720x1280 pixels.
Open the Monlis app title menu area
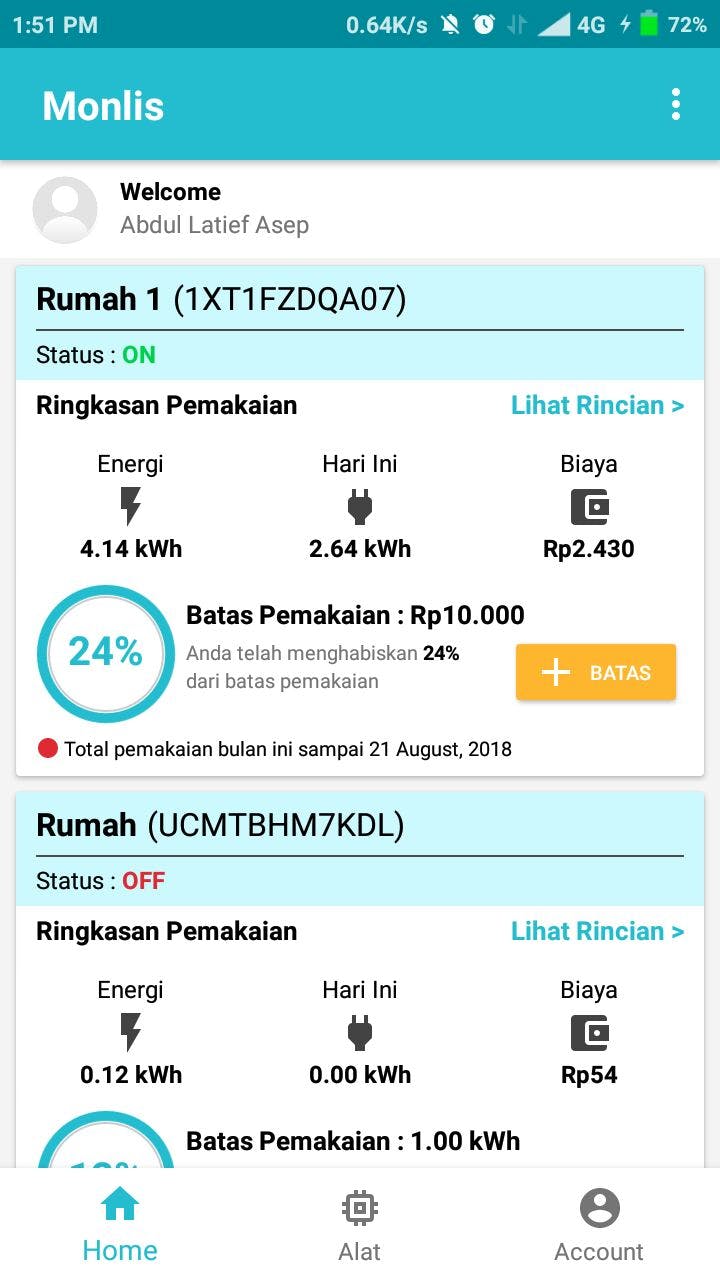pos(102,104)
